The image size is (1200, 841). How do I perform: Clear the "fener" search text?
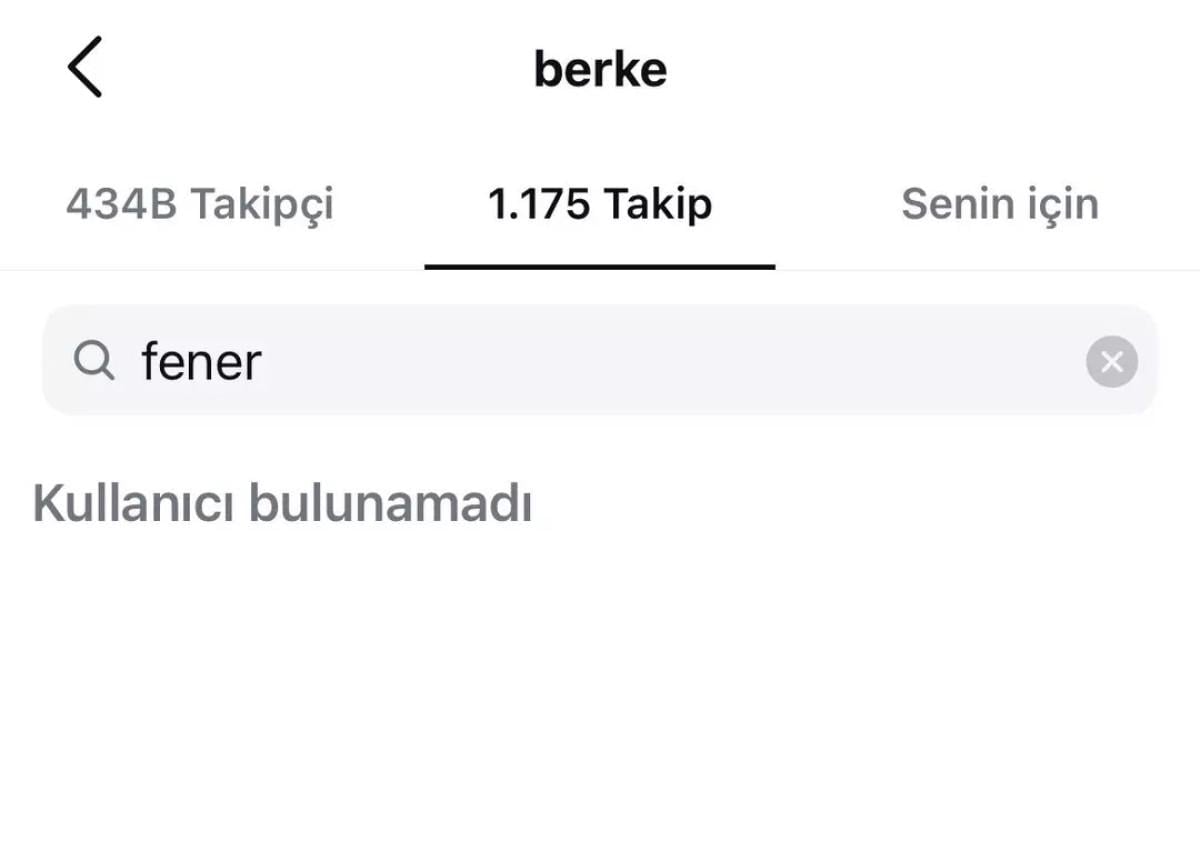pyautogui.click(x=1111, y=361)
